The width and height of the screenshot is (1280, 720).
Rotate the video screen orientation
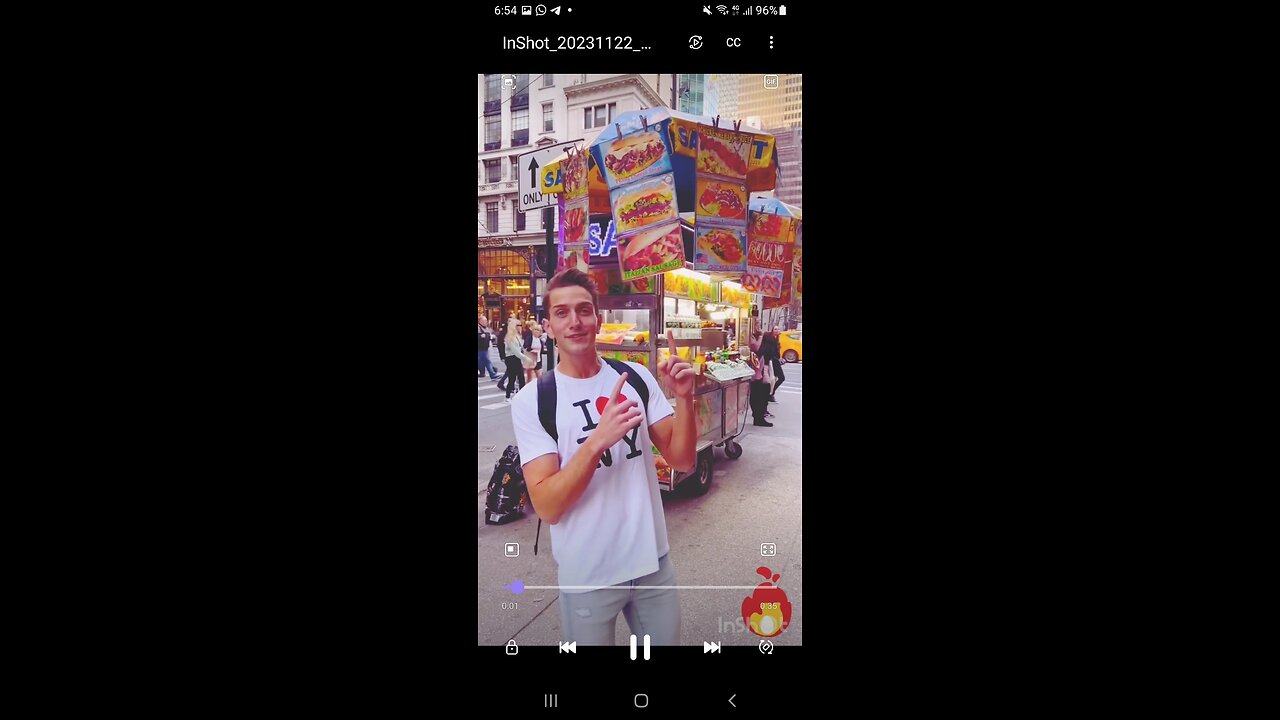pos(766,647)
